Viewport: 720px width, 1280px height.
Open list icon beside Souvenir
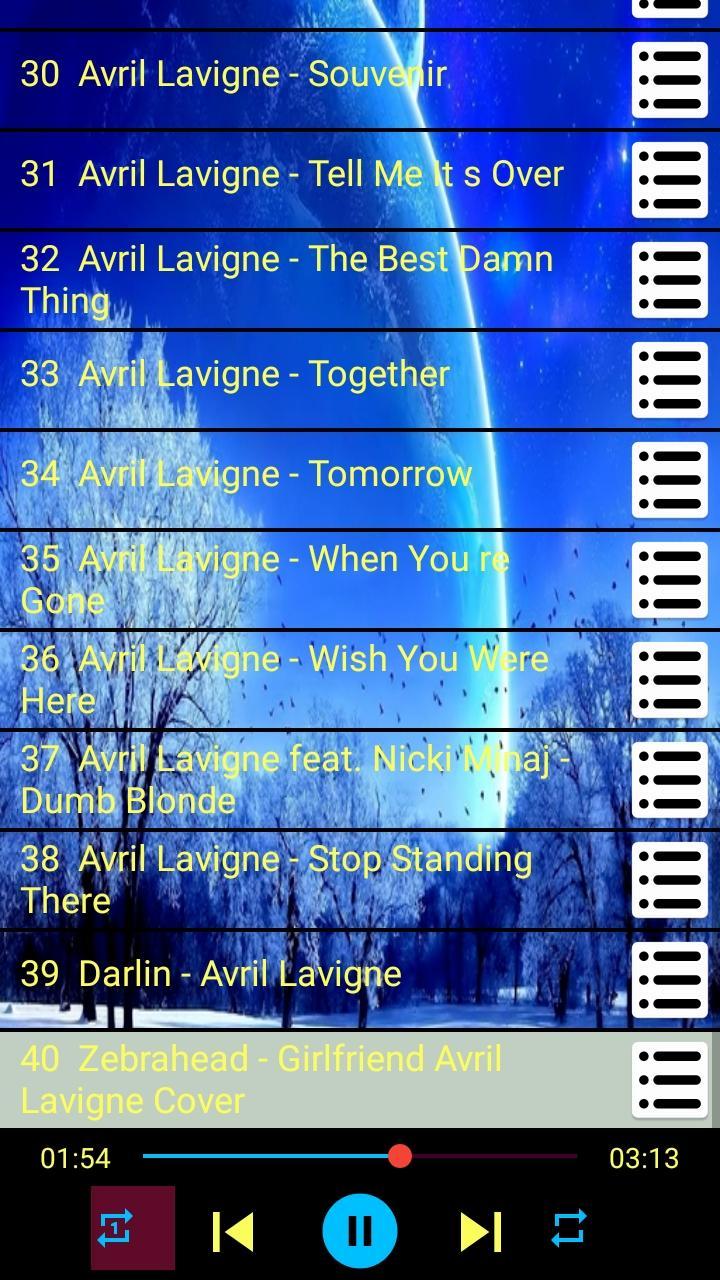[x=670, y=80]
